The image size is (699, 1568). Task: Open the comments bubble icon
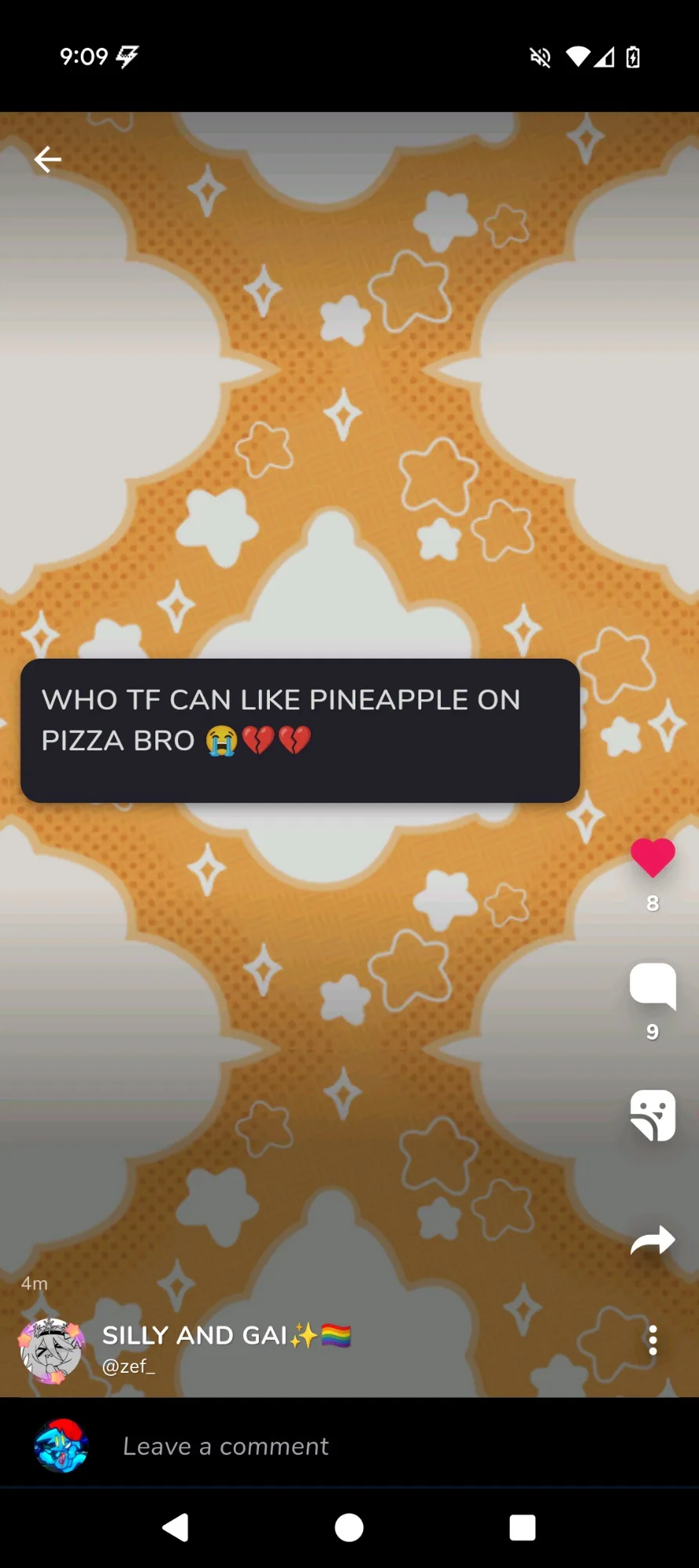click(x=653, y=985)
